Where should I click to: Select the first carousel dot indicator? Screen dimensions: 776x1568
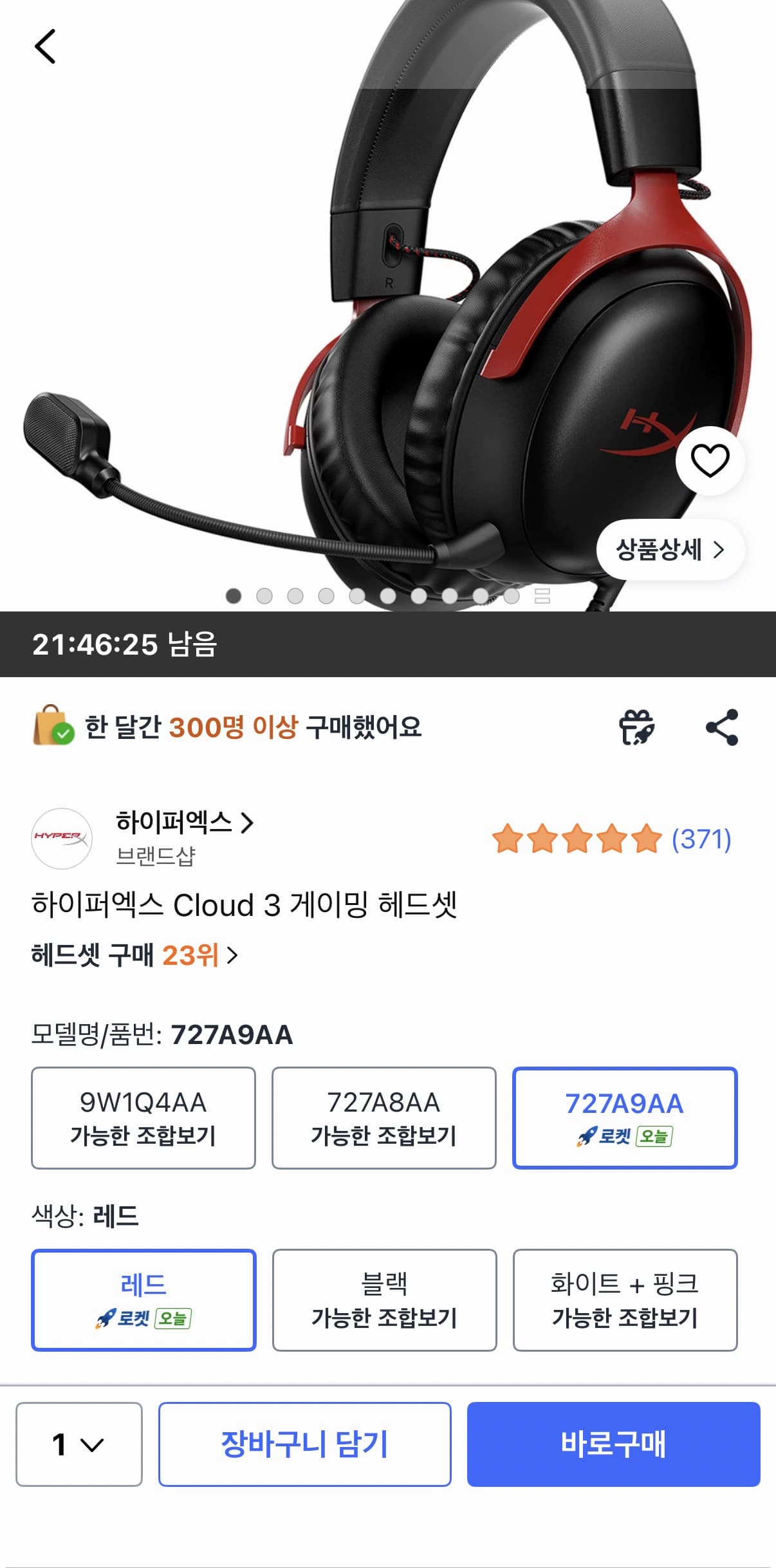[x=234, y=597]
